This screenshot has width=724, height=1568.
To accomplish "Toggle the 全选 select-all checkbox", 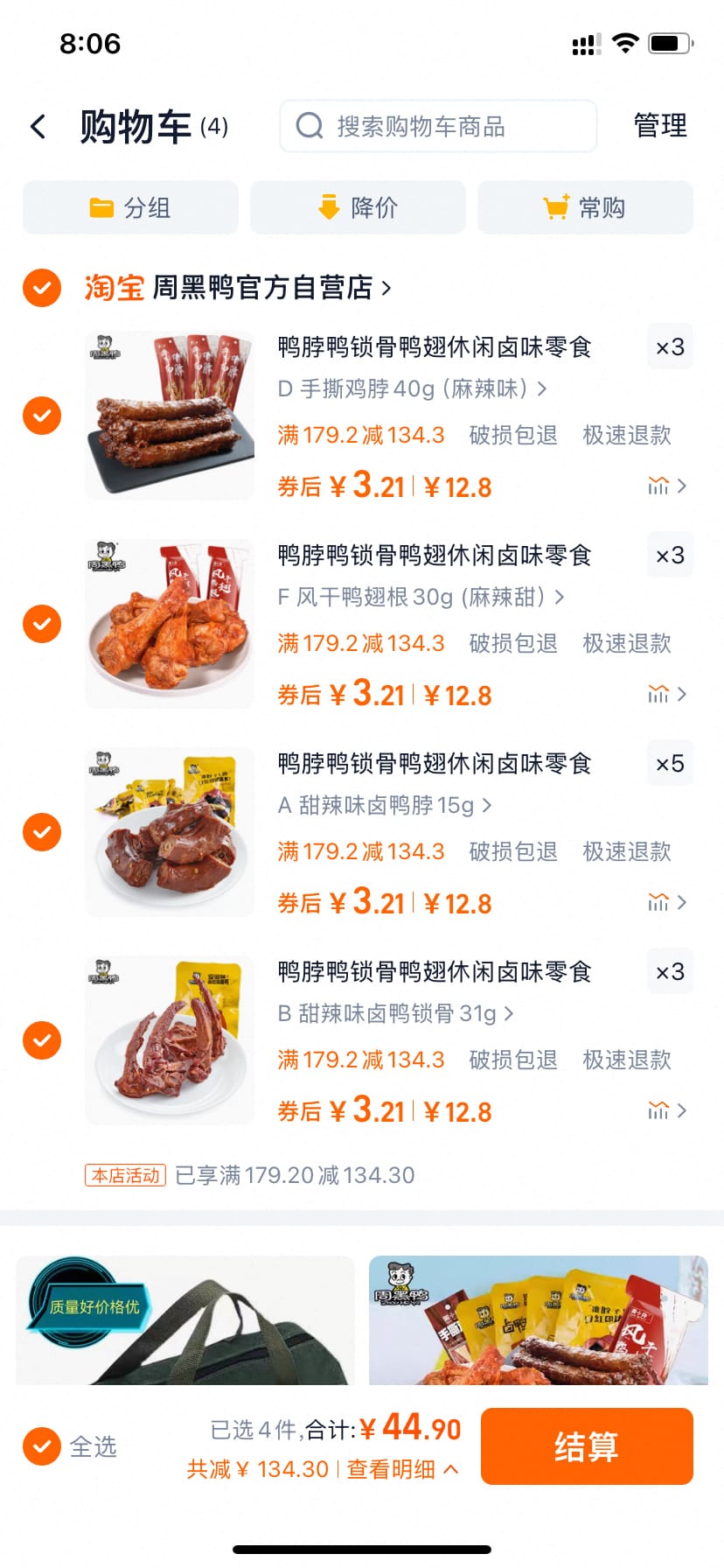I will pyautogui.click(x=41, y=1447).
